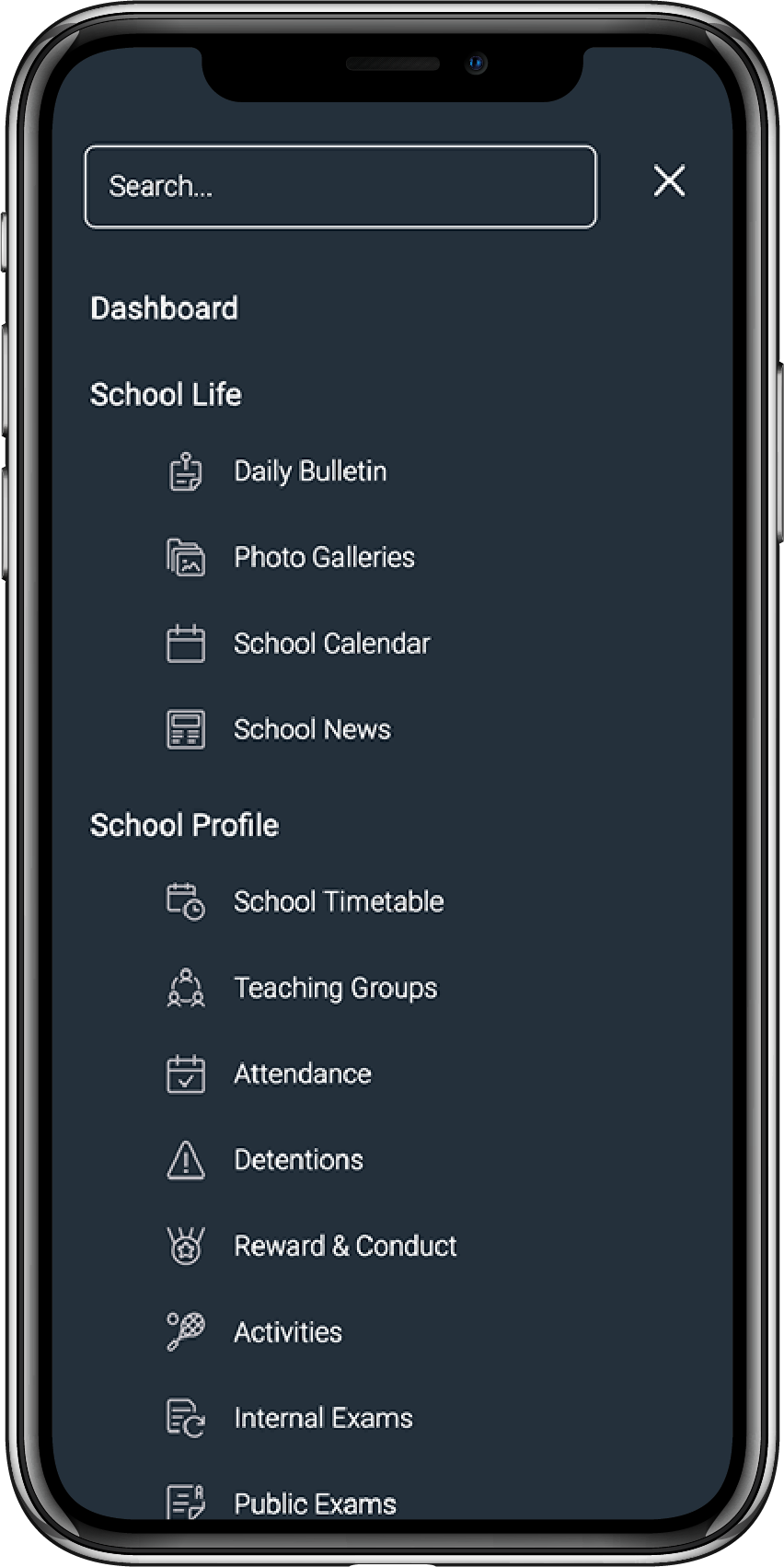Click the School Profile section header
The width and height of the screenshot is (784, 1567).
[x=184, y=825]
